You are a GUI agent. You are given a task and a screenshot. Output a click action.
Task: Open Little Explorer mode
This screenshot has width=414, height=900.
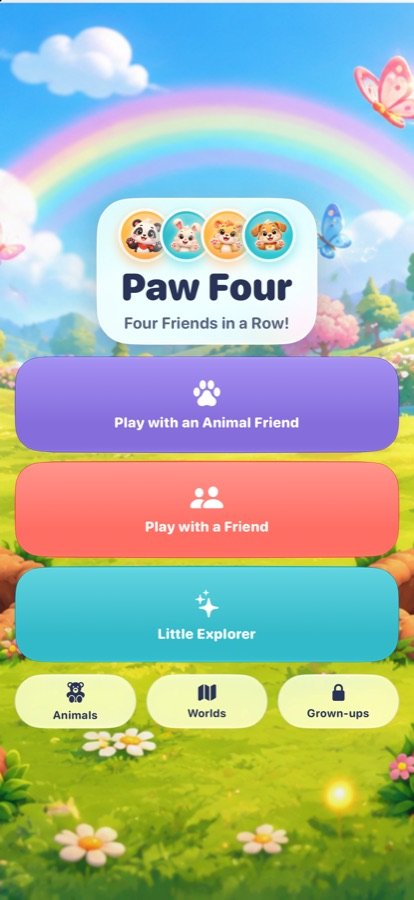click(207, 614)
